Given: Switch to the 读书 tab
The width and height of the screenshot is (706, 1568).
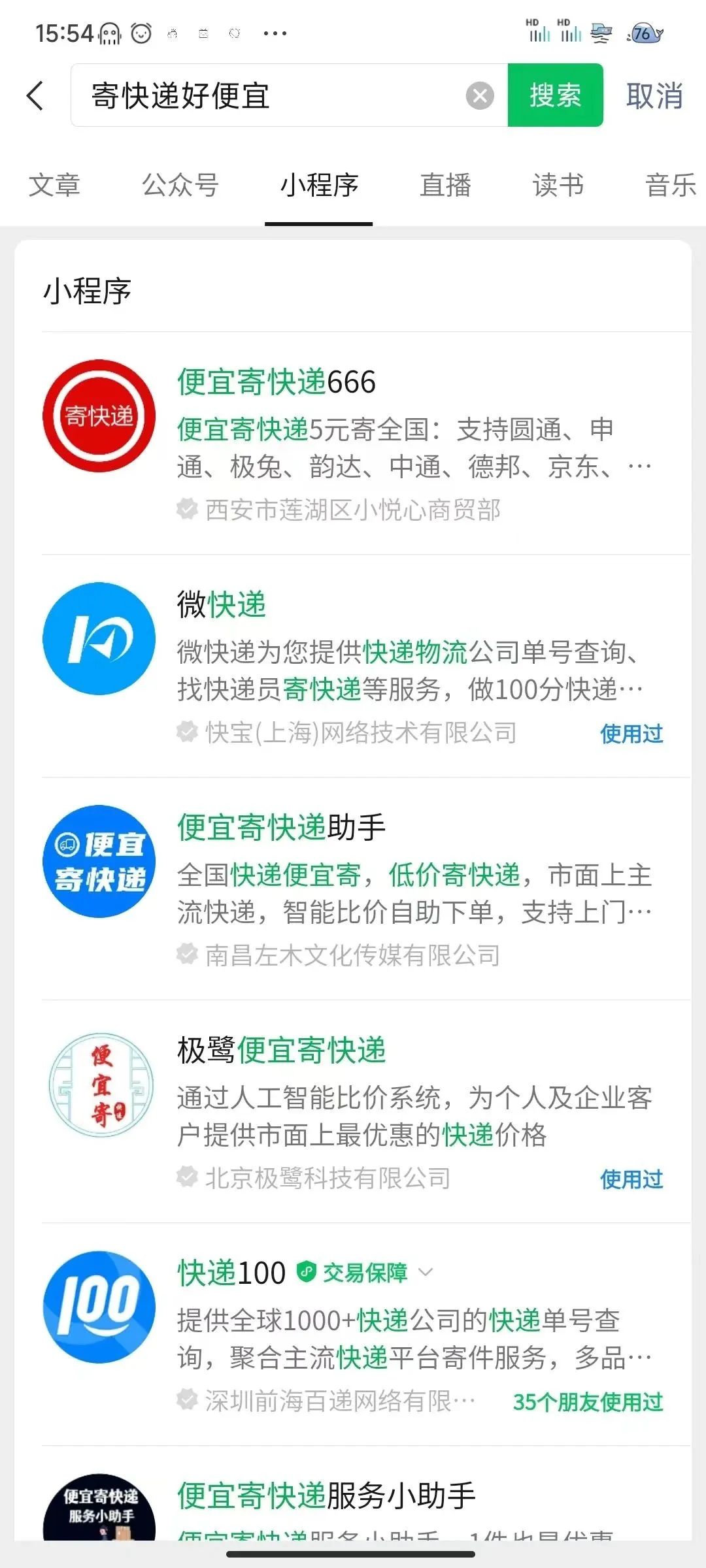Looking at the screenshot, I should point(558,186).
